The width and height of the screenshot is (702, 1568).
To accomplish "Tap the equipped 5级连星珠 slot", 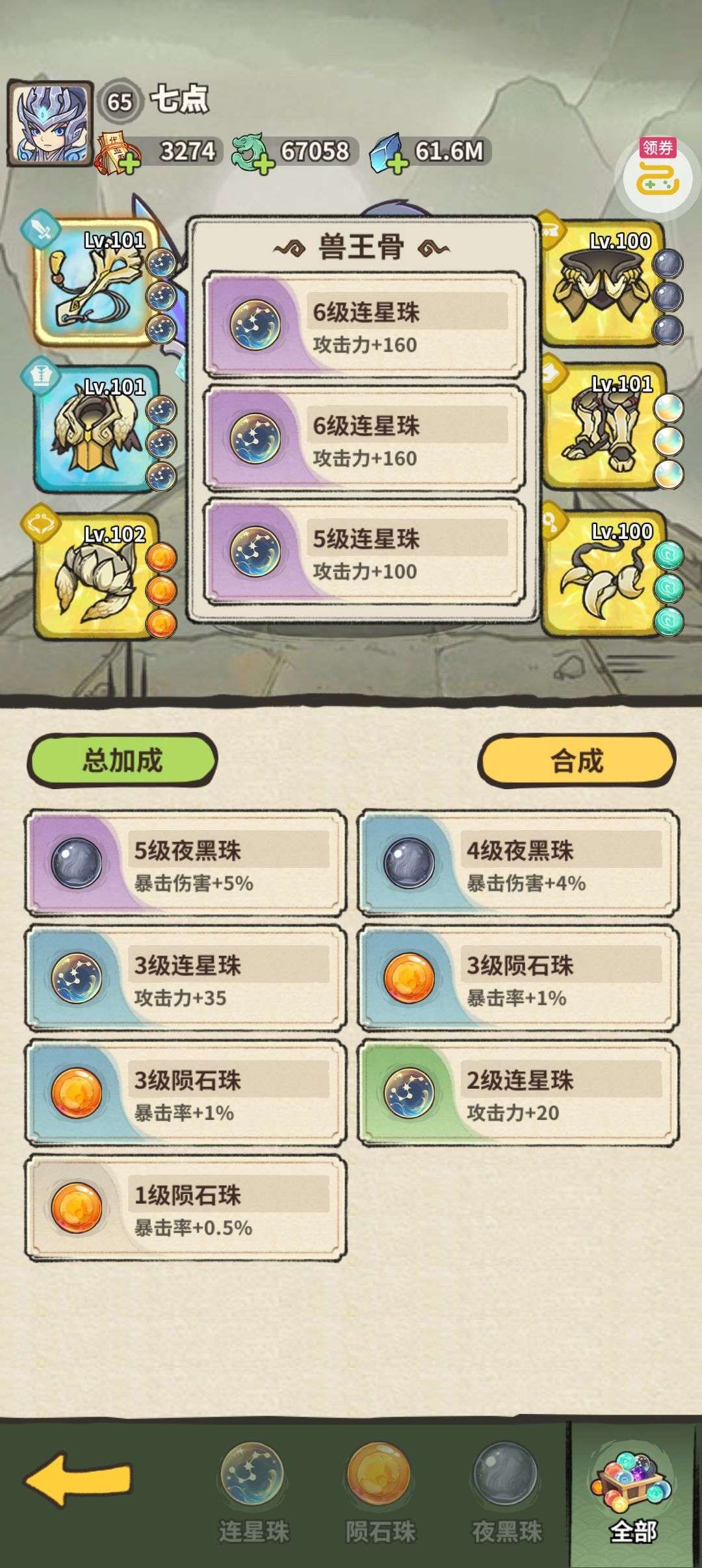I will click(365, 552).
